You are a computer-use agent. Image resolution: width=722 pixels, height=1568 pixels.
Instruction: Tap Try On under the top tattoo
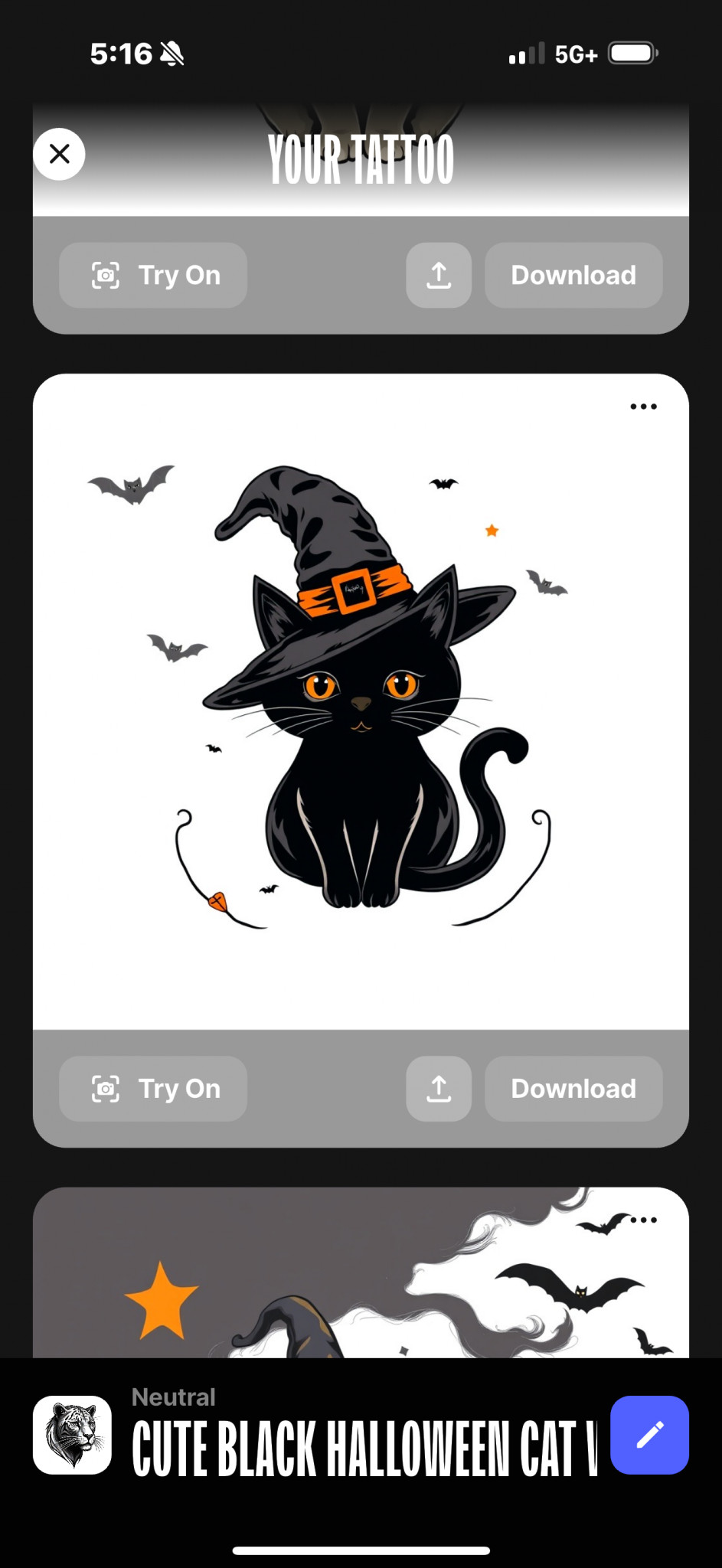[x=153, y=275]
